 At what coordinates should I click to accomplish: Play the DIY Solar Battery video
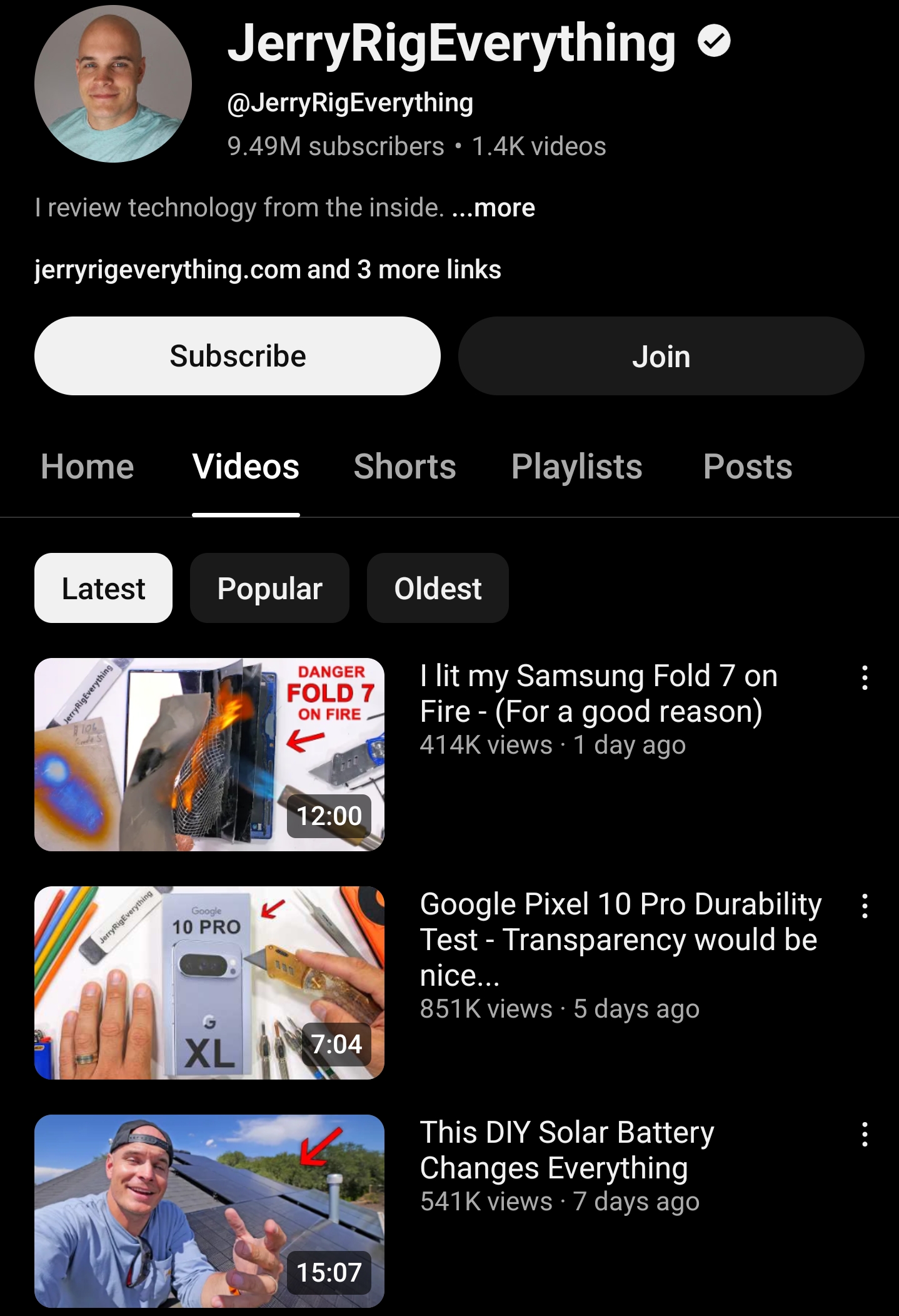coord(209,1211)
